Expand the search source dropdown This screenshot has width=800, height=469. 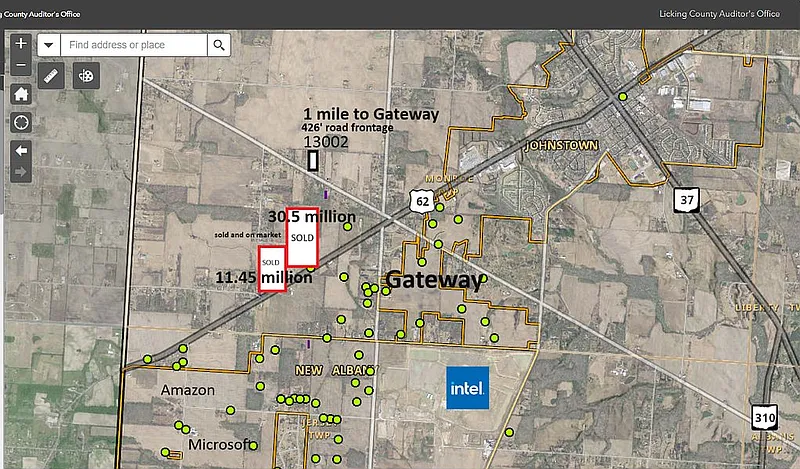[x=49, y=45]
